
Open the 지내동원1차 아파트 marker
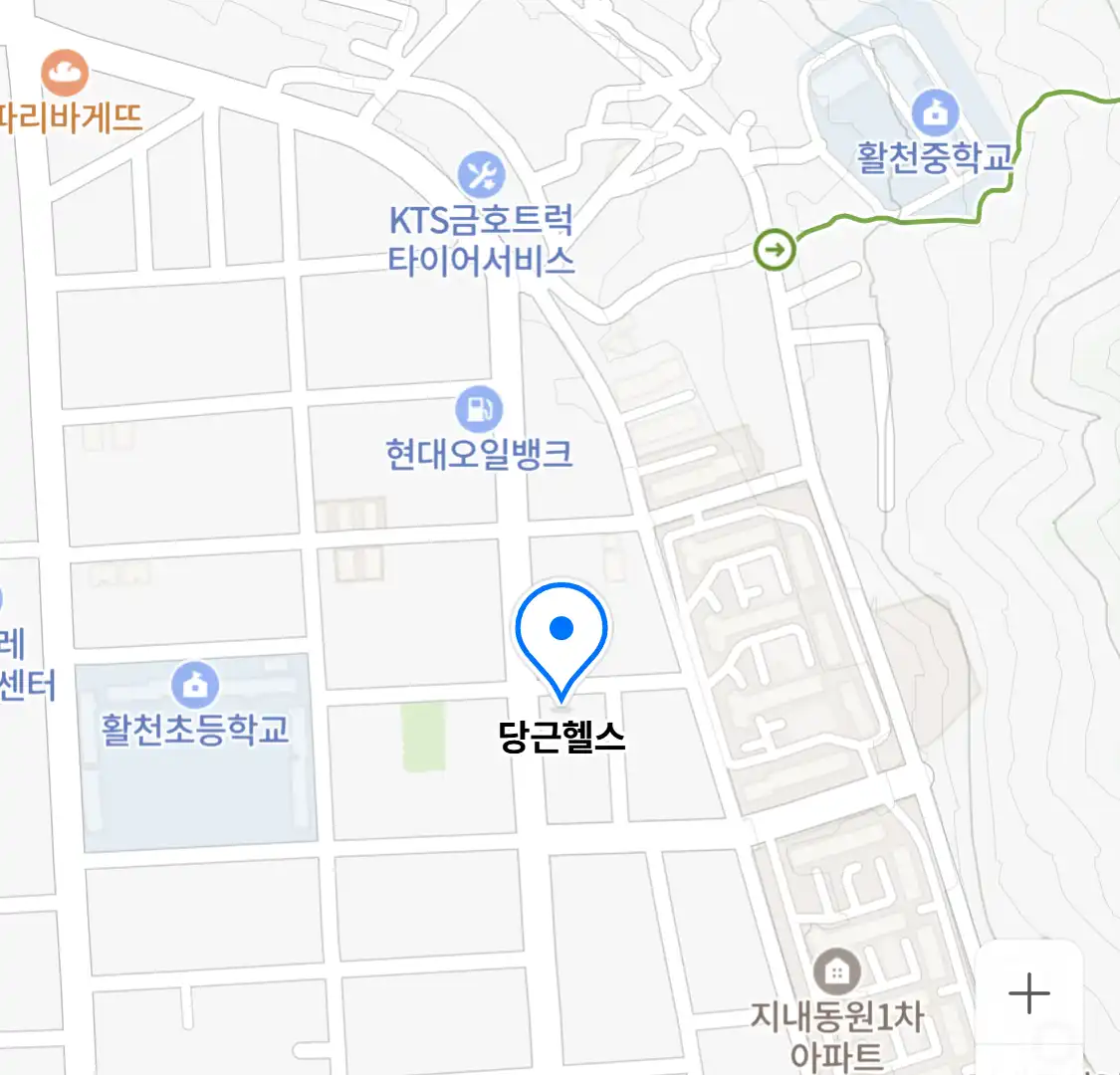pos(836,970)
